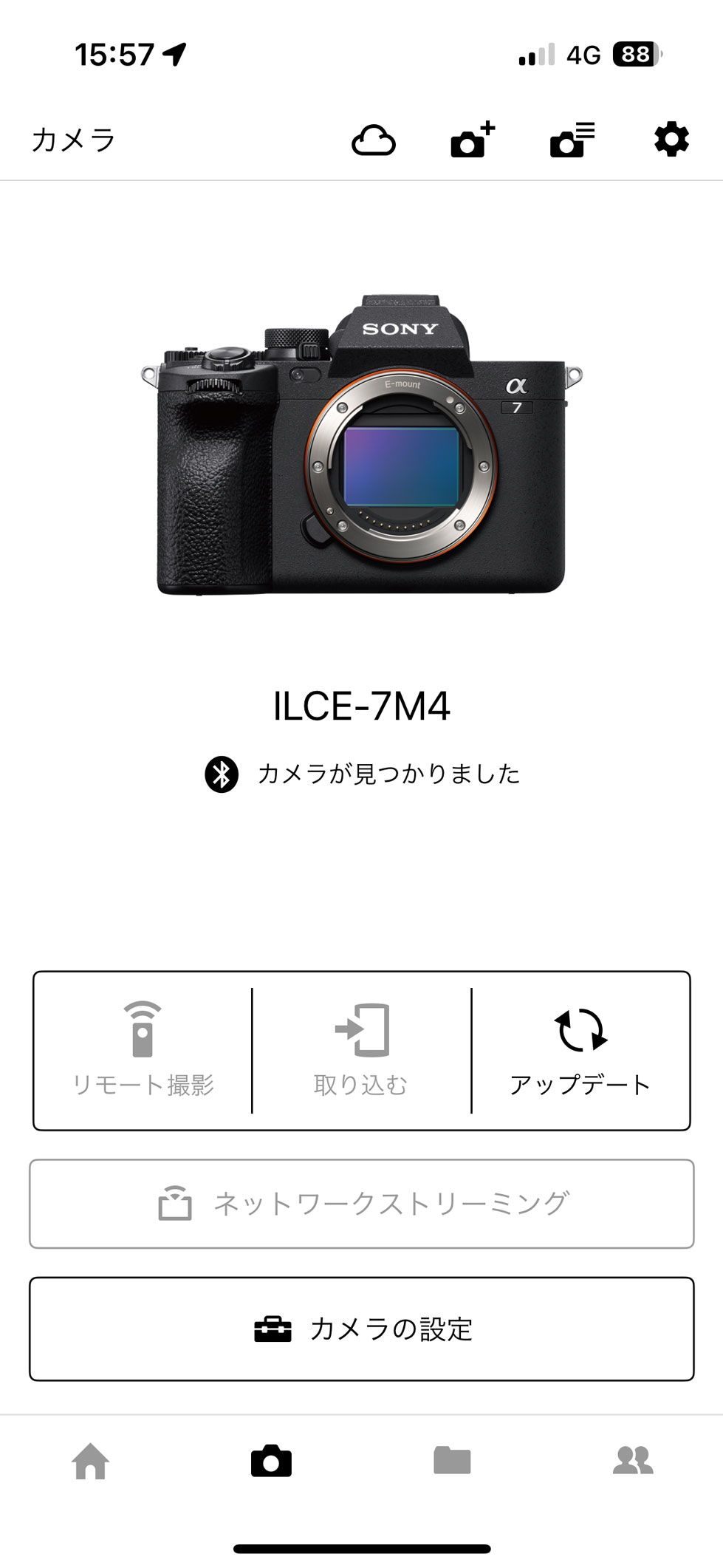The width and height of the screenshot is (723, 1568).
Task: Open カメラの設定
Action: (x=362, y=1329)
